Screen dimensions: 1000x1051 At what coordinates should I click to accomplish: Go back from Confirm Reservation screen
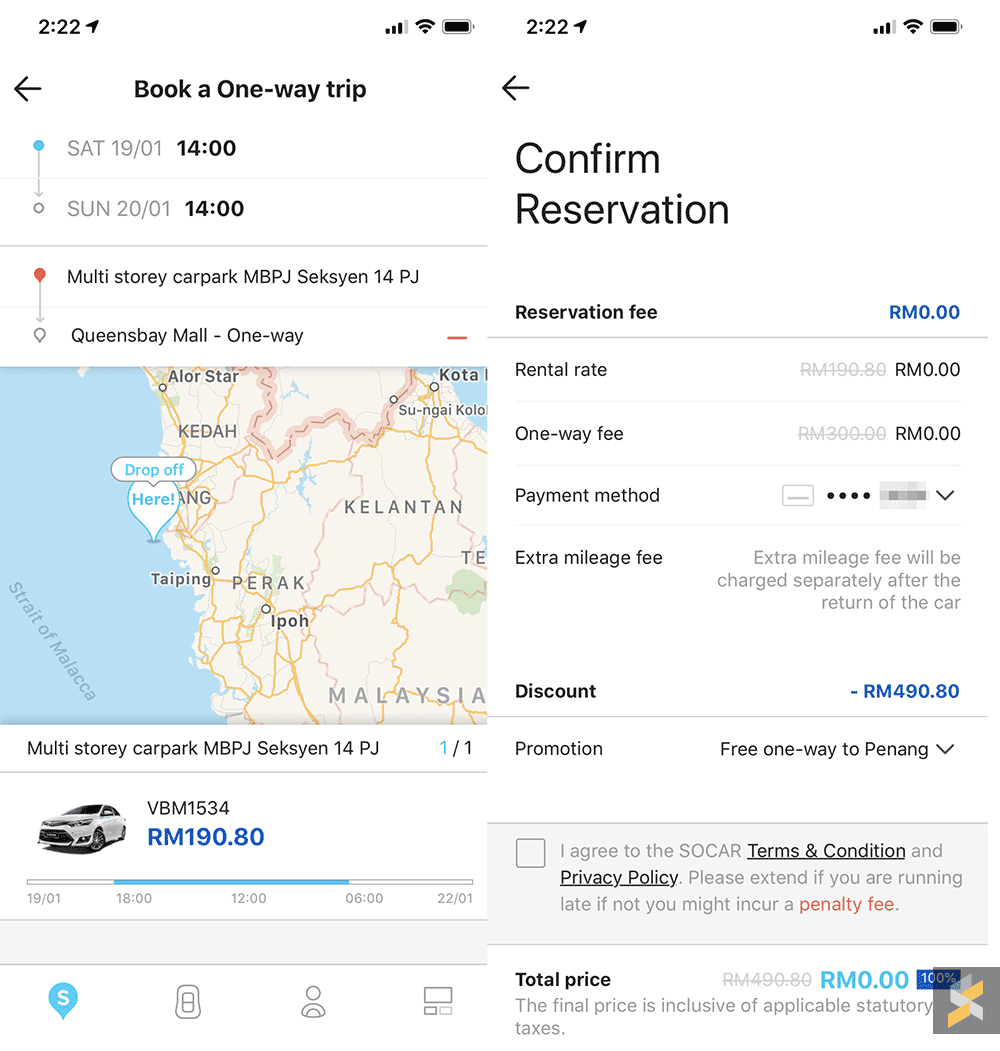click(515, 89)
